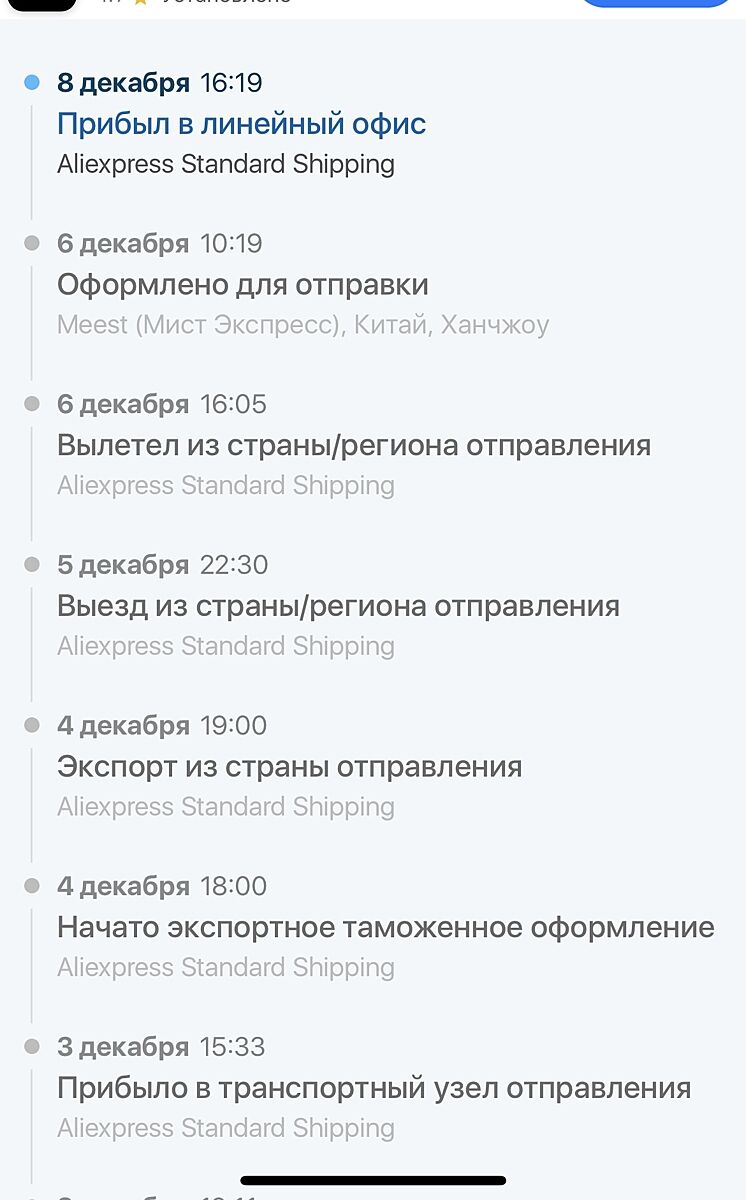Tap the blue button in the app banner
Image resolution: width=746 pixels, height=1200 pixels.
655,3
